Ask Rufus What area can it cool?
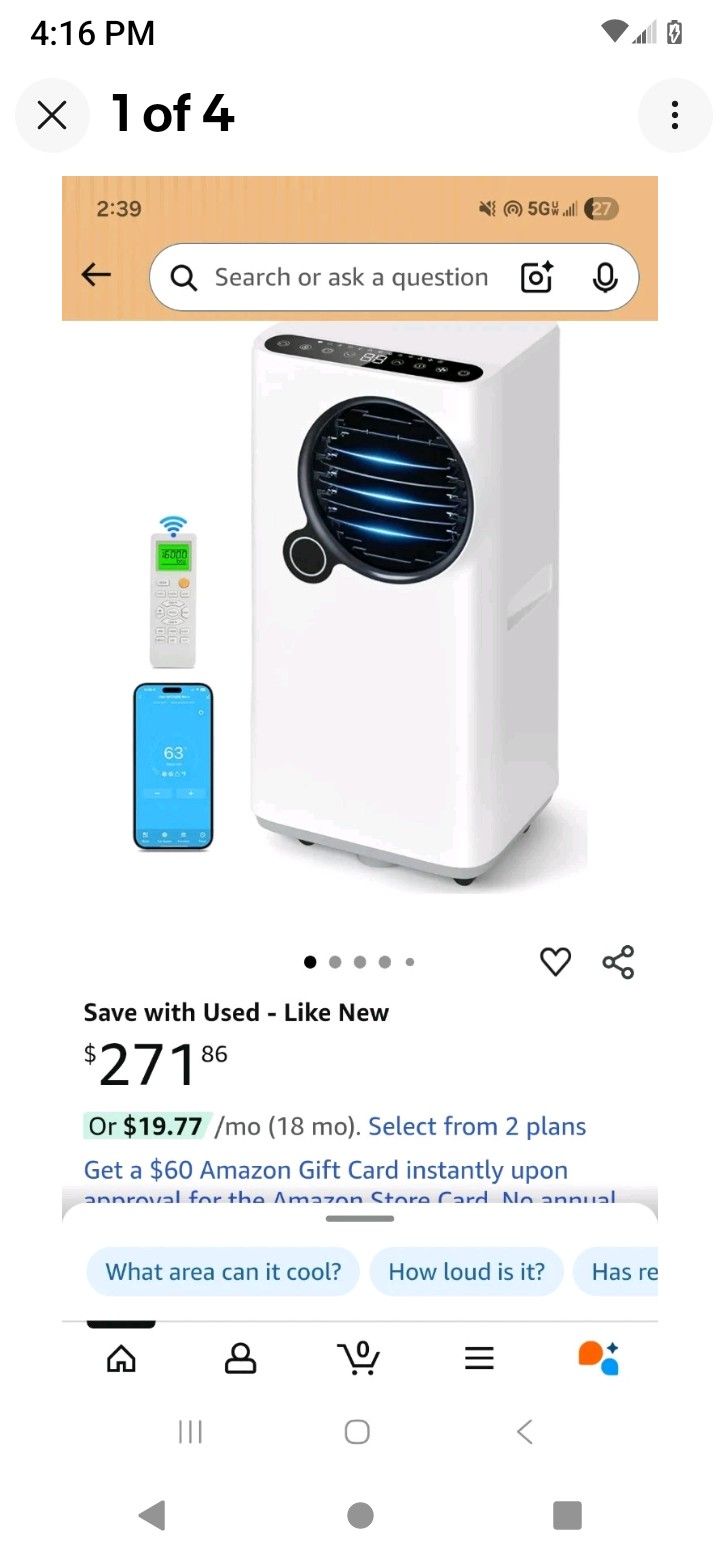The image size is (720, 1560). tap(222, 1270)
